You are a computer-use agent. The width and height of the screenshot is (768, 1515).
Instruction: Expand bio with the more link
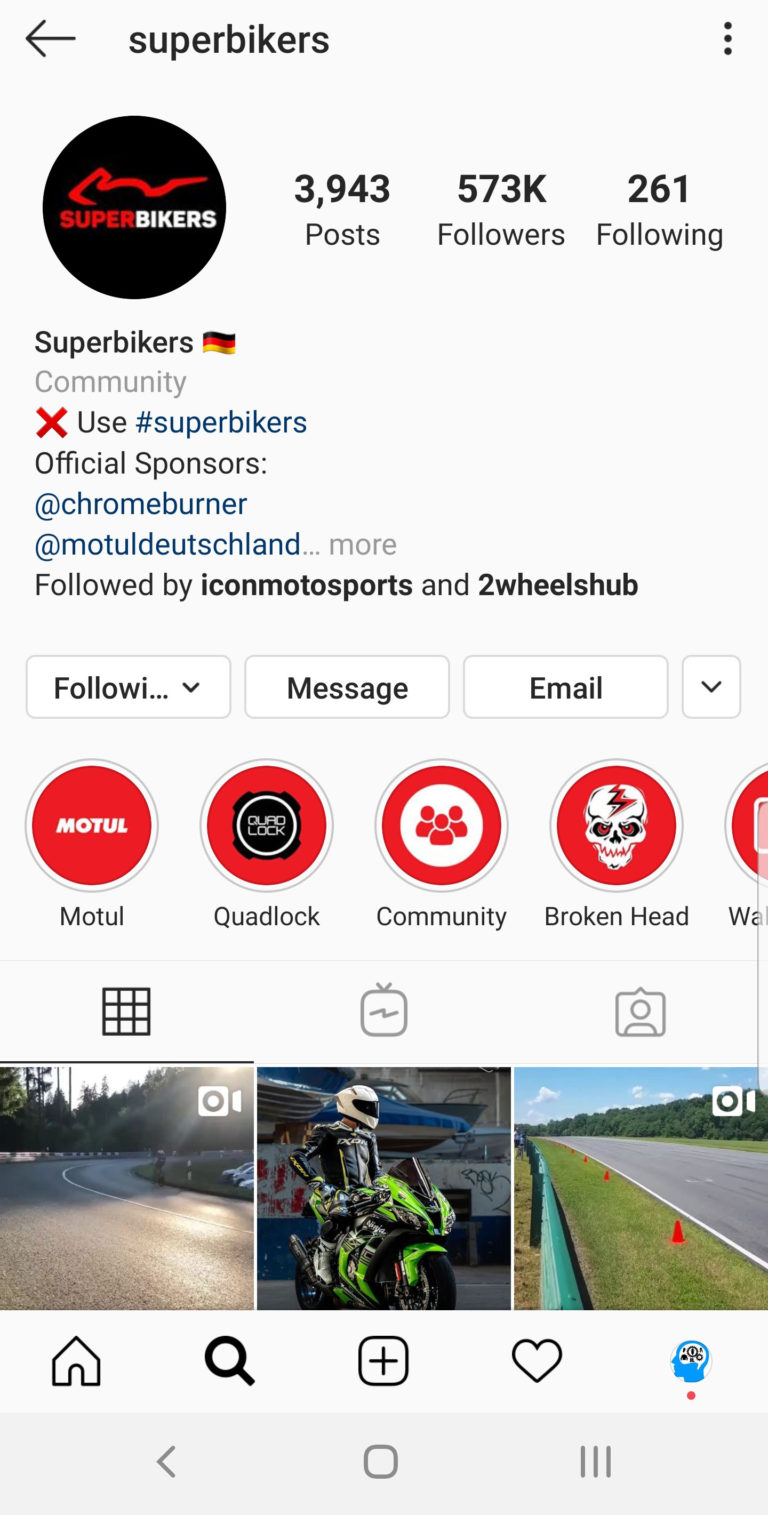point(362,544)
